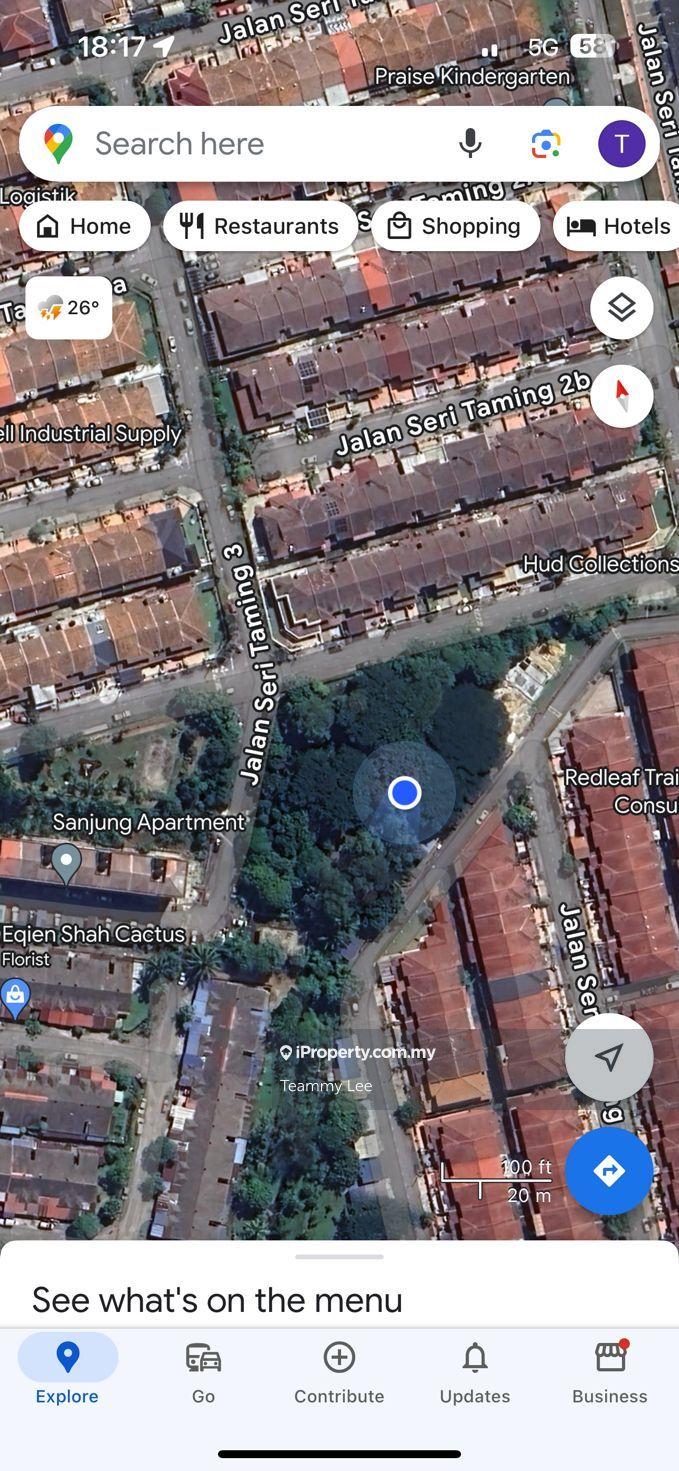Screen dimensions: 679x1471
Task: Open the blue directions button
Action: click(608, 1171)
